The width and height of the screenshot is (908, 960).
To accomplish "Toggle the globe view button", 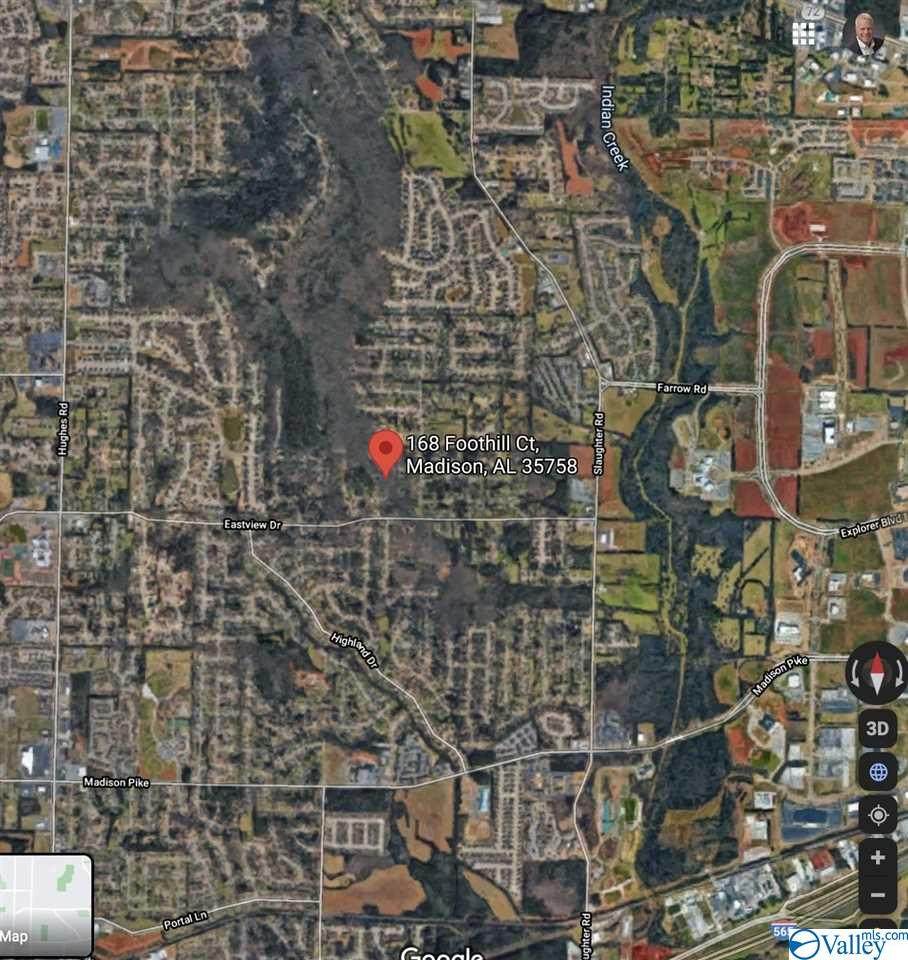I will 877,771.
